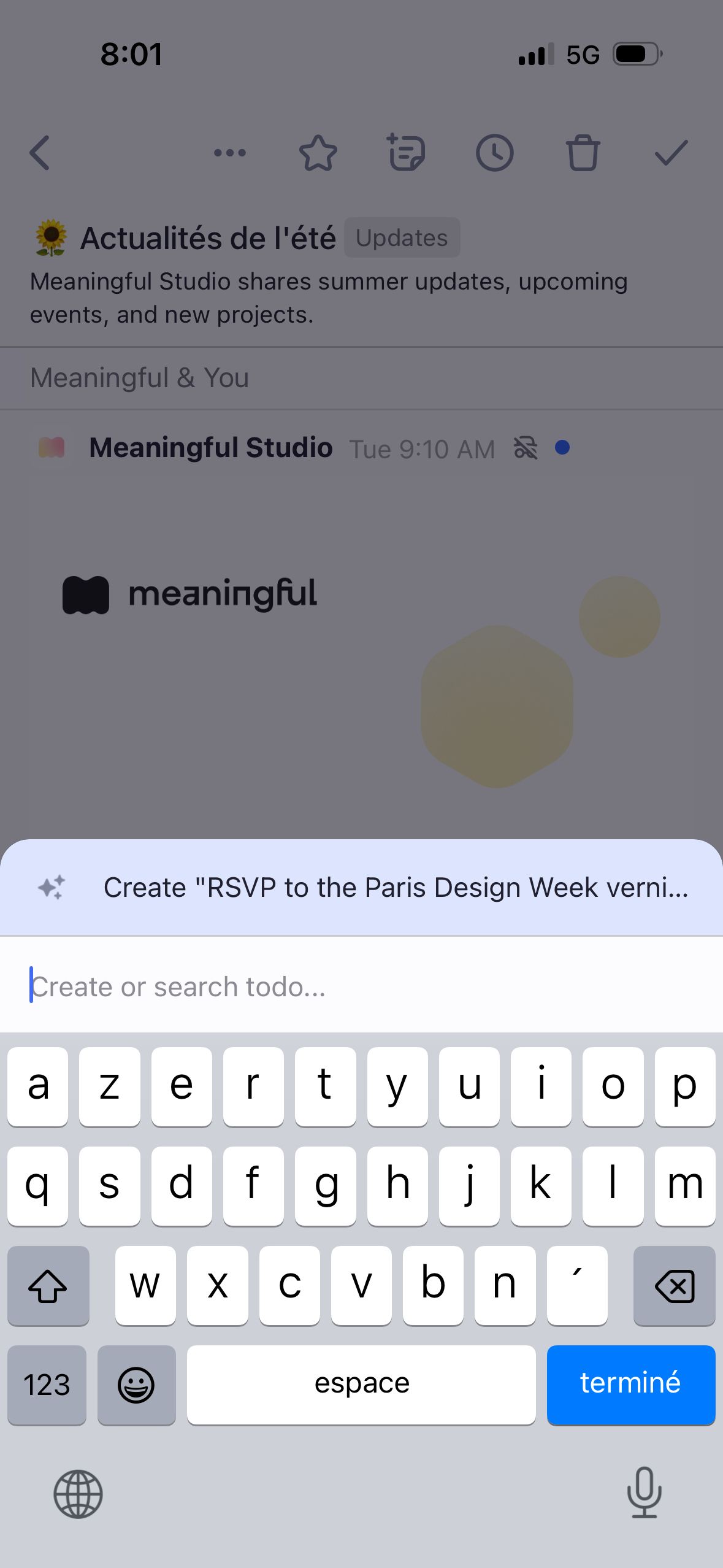Open the emoji keyboard

pyautogui.click(x=136, y=1385)
